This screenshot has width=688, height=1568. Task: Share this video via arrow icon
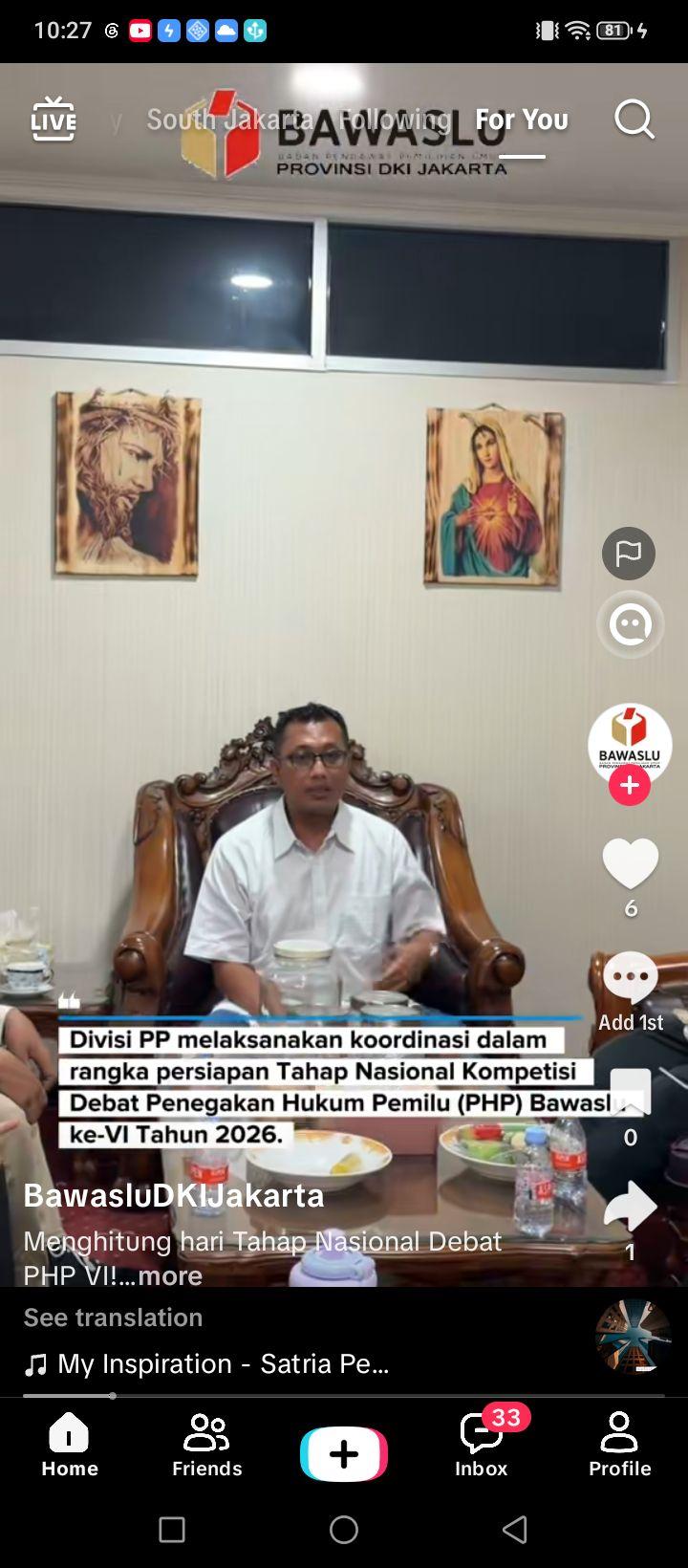[x=631, y=1207]
